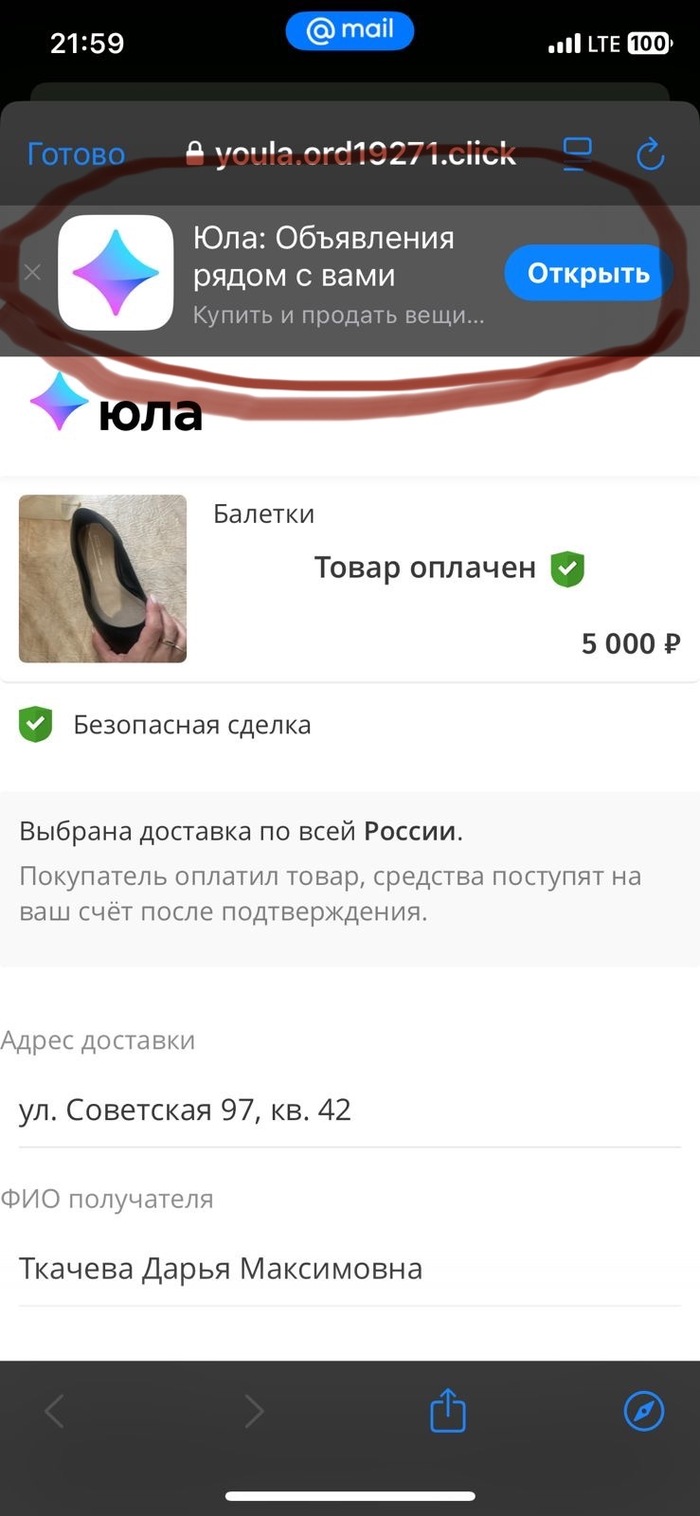The height and width of the screenshot is (1516, 700).
Task: Go forward to the next page
Action: click(254, 1411)
